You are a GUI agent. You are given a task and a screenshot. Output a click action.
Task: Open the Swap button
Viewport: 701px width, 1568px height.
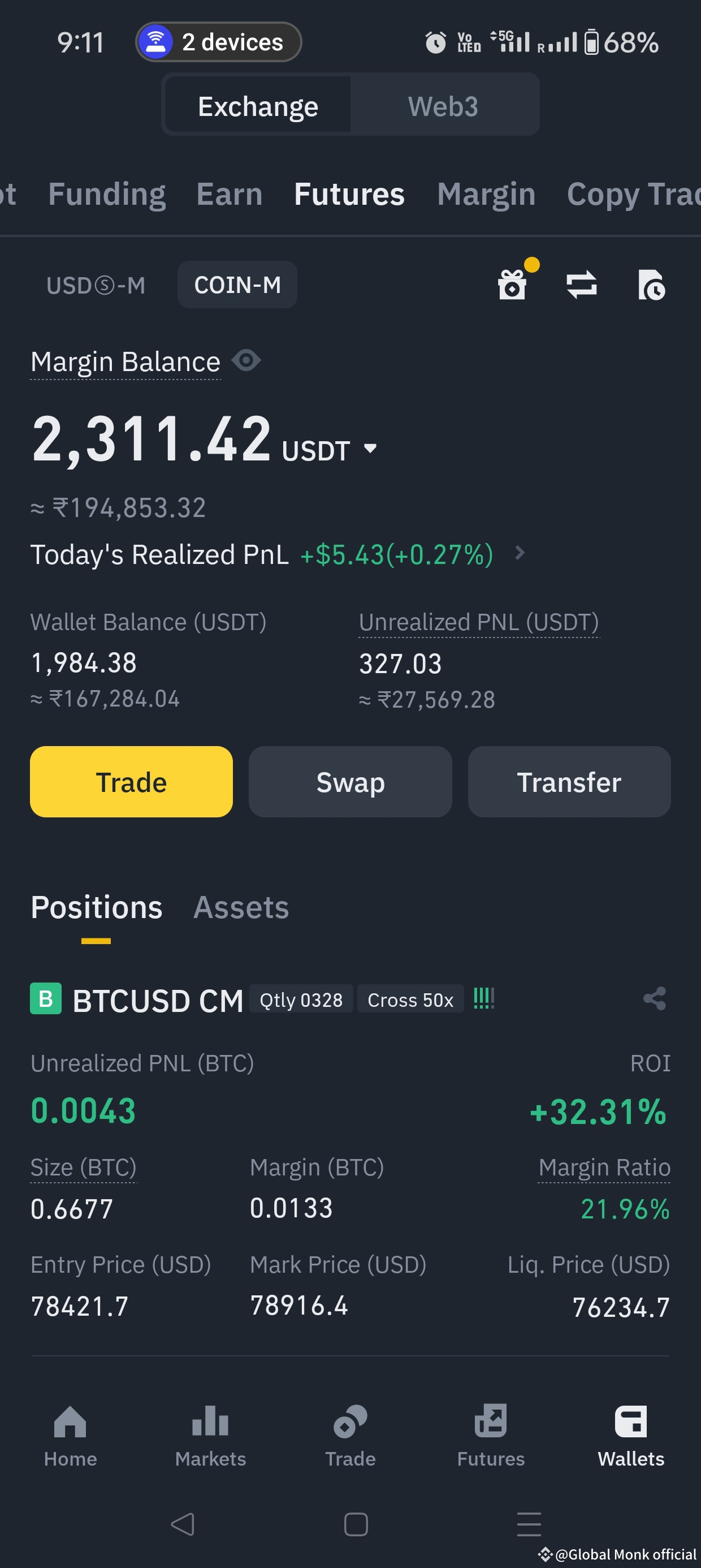[x=350, y=782]
